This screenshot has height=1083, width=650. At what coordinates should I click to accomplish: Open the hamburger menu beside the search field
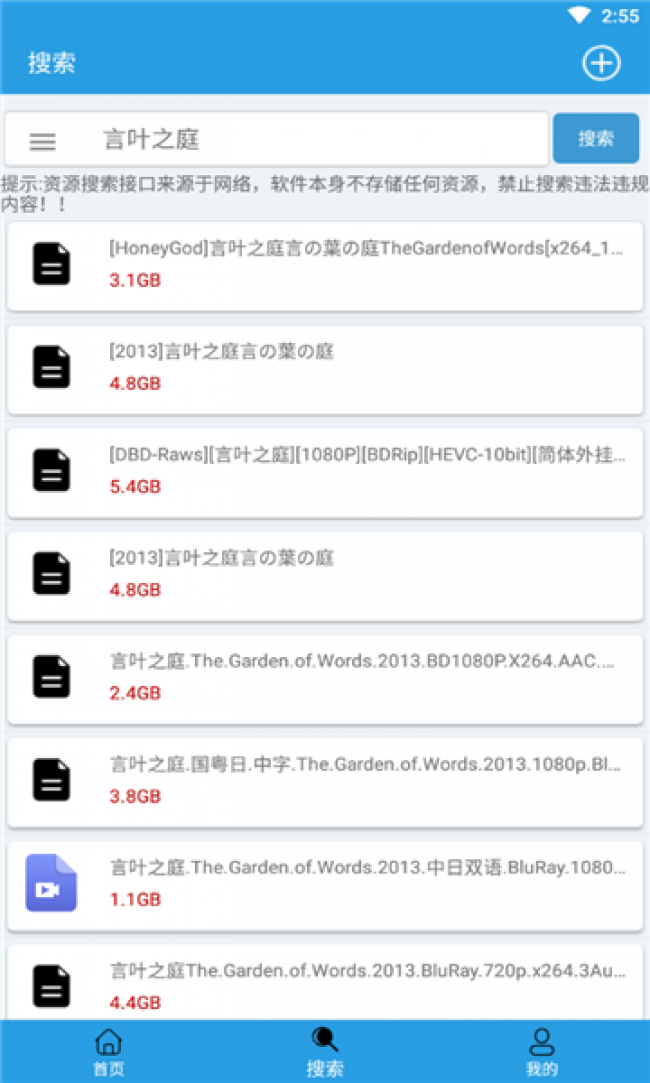(42, 141)
